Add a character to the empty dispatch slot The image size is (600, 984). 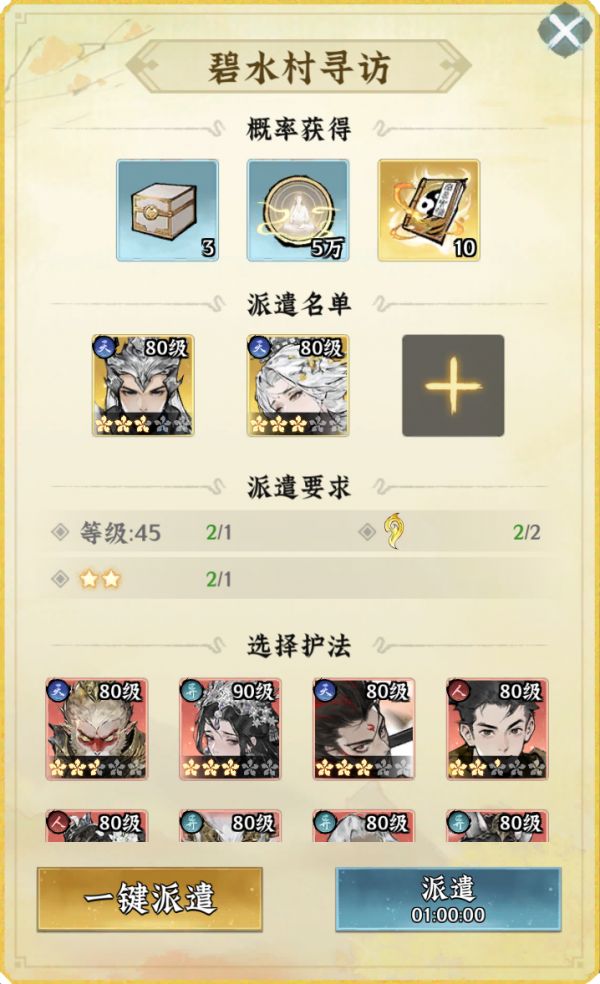click(x=453, y=385)
